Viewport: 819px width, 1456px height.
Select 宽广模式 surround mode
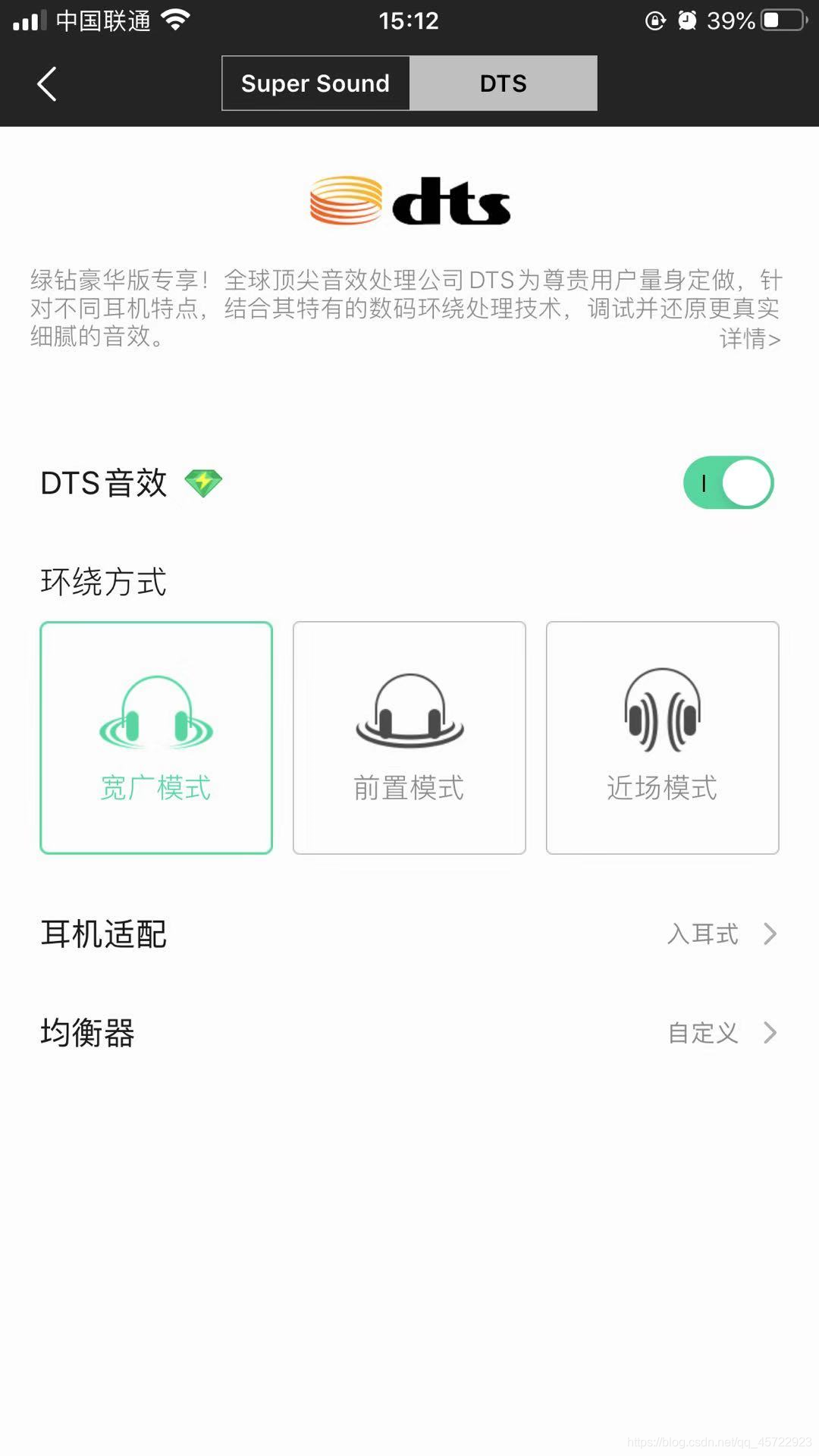[x=156, y=738]
